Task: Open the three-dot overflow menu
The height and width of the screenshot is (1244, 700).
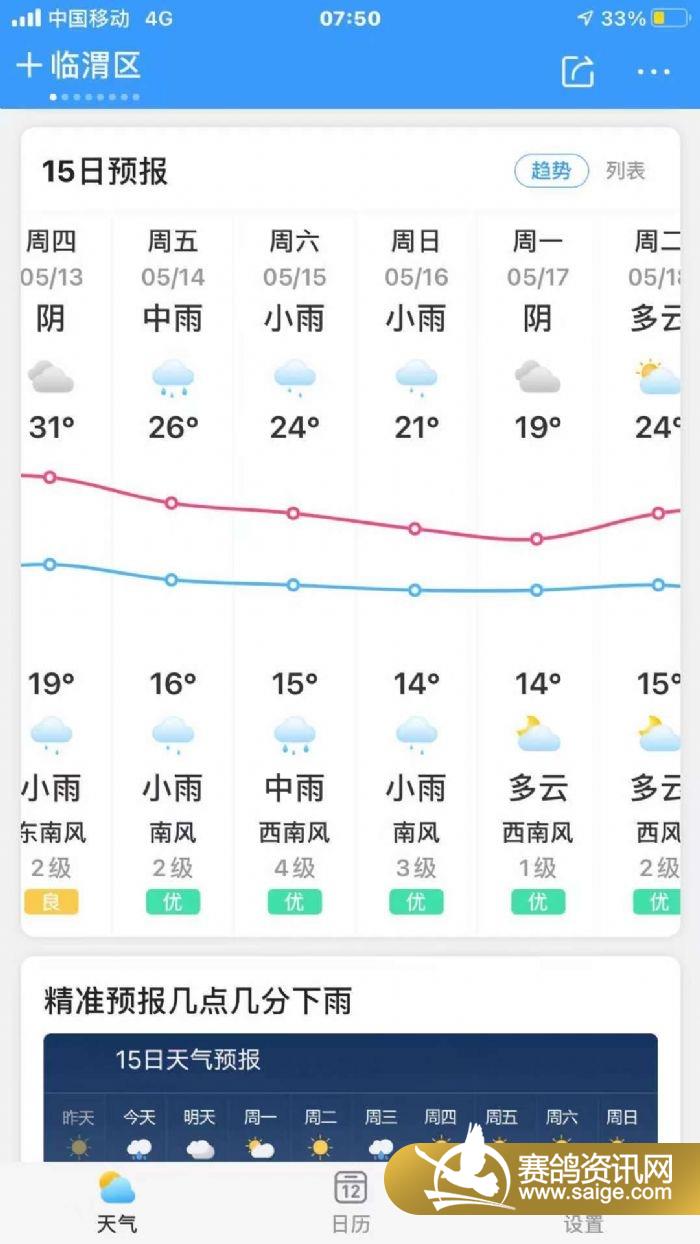Action: click(653, 71)
